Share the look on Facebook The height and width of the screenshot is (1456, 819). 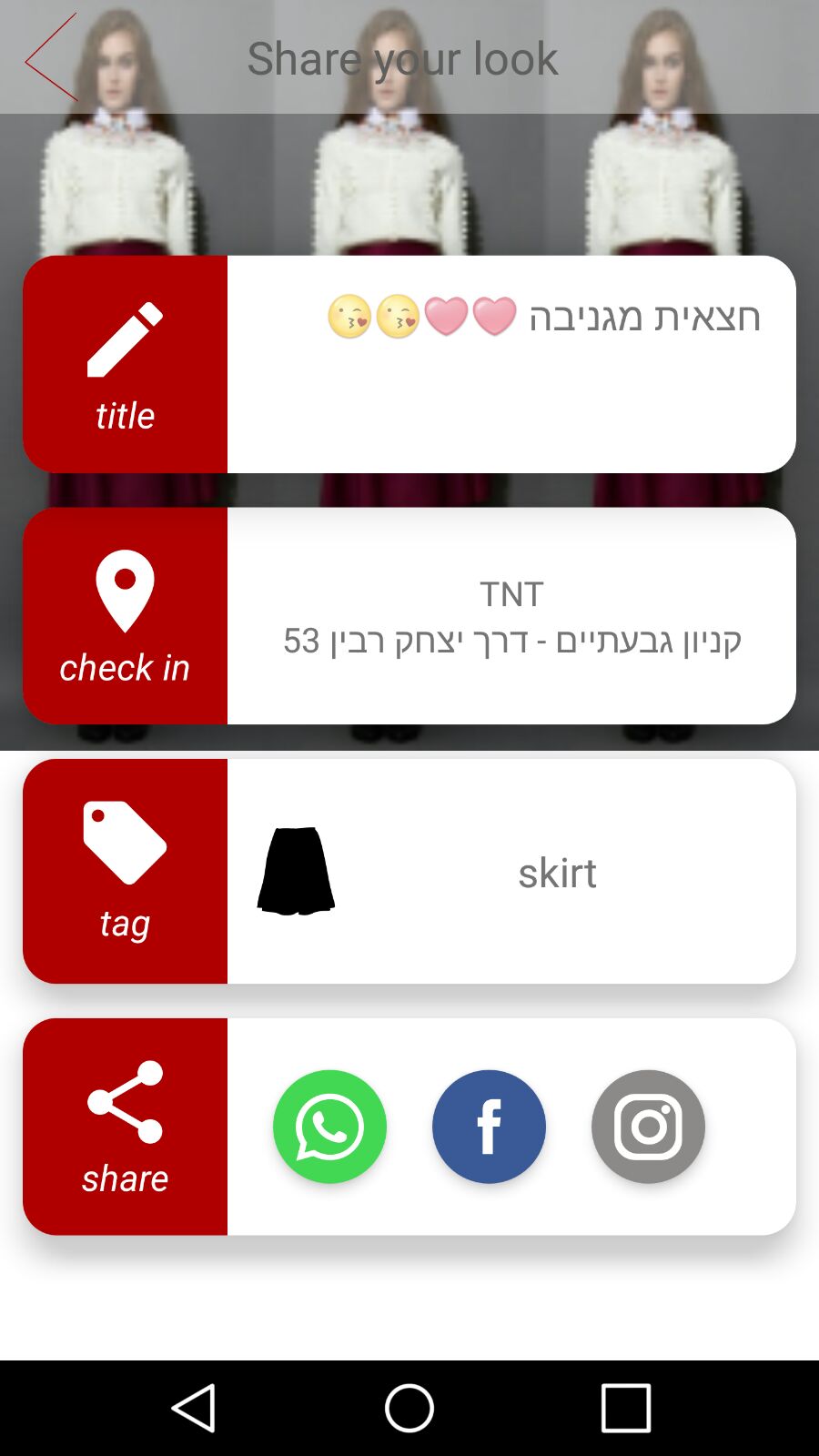[489, 1127]
